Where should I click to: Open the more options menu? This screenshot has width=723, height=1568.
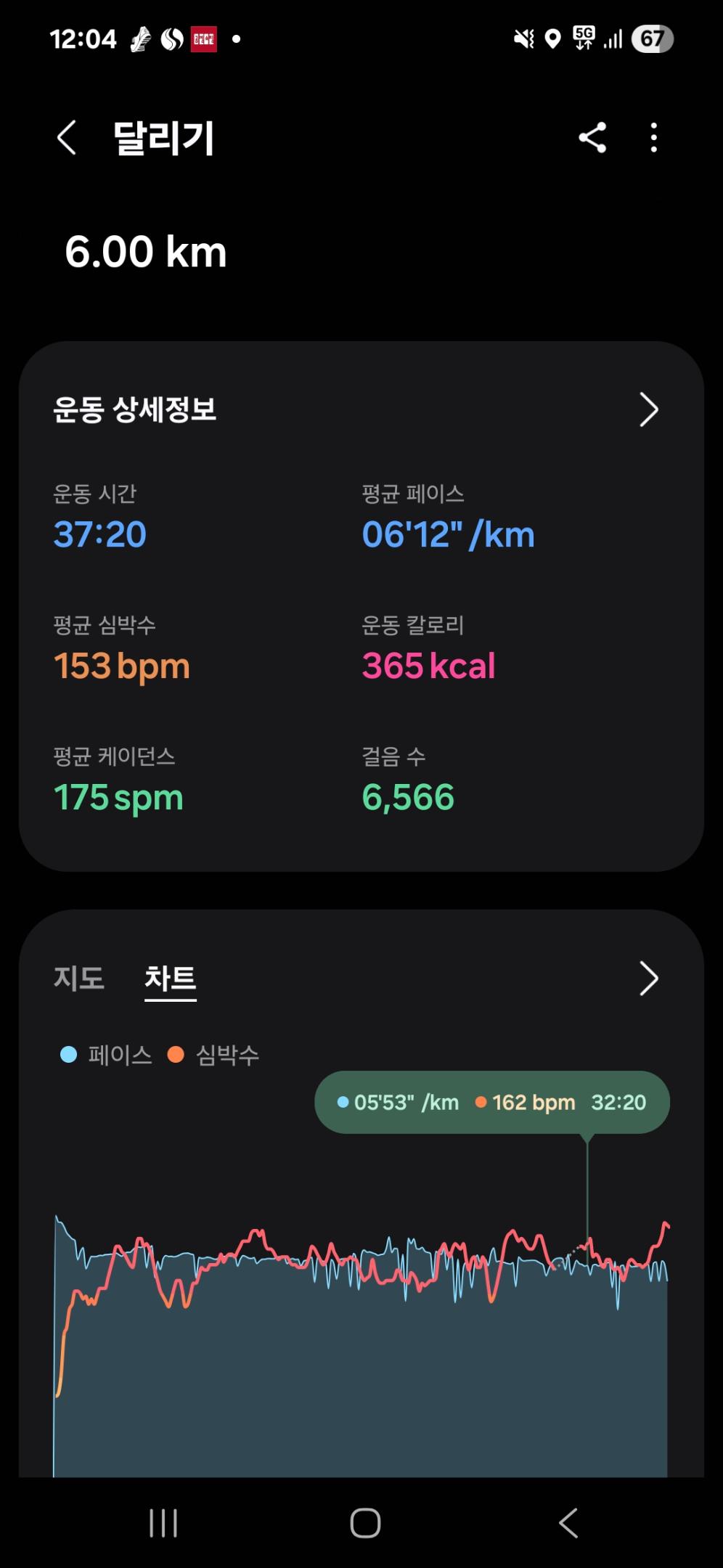pyautogui.click(x=654, y=138)
